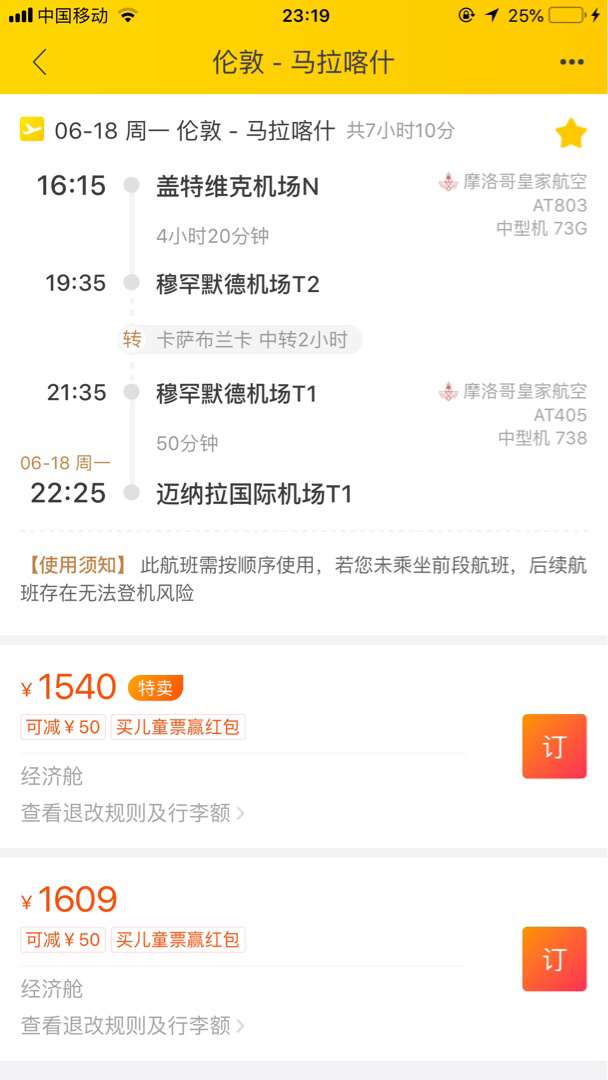The height and width of the screenshot is (1080, 608).
Task: View refund and baggage rules for ¥1540
Action: 133,813
